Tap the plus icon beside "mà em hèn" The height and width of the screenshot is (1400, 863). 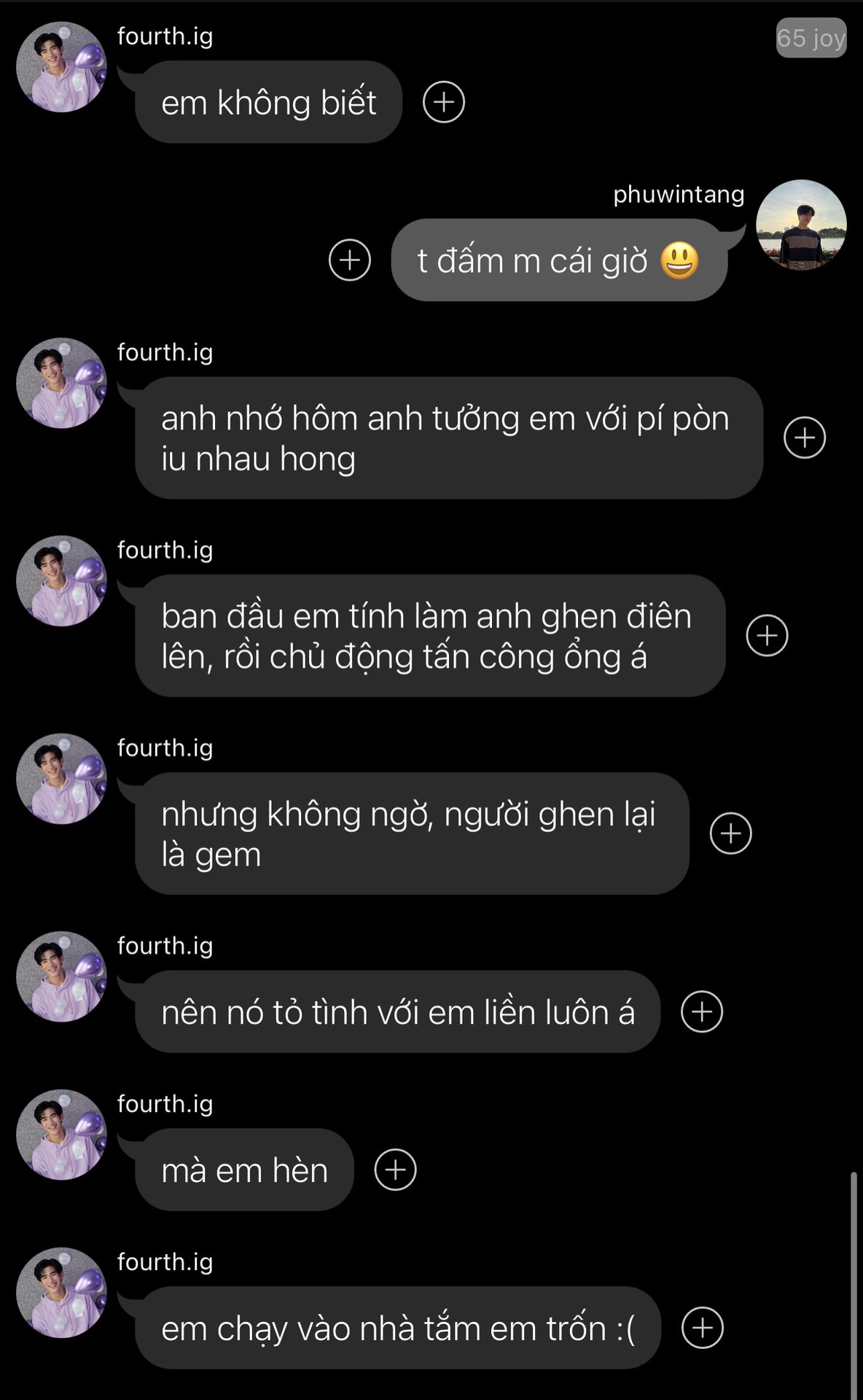[396, 1170]
